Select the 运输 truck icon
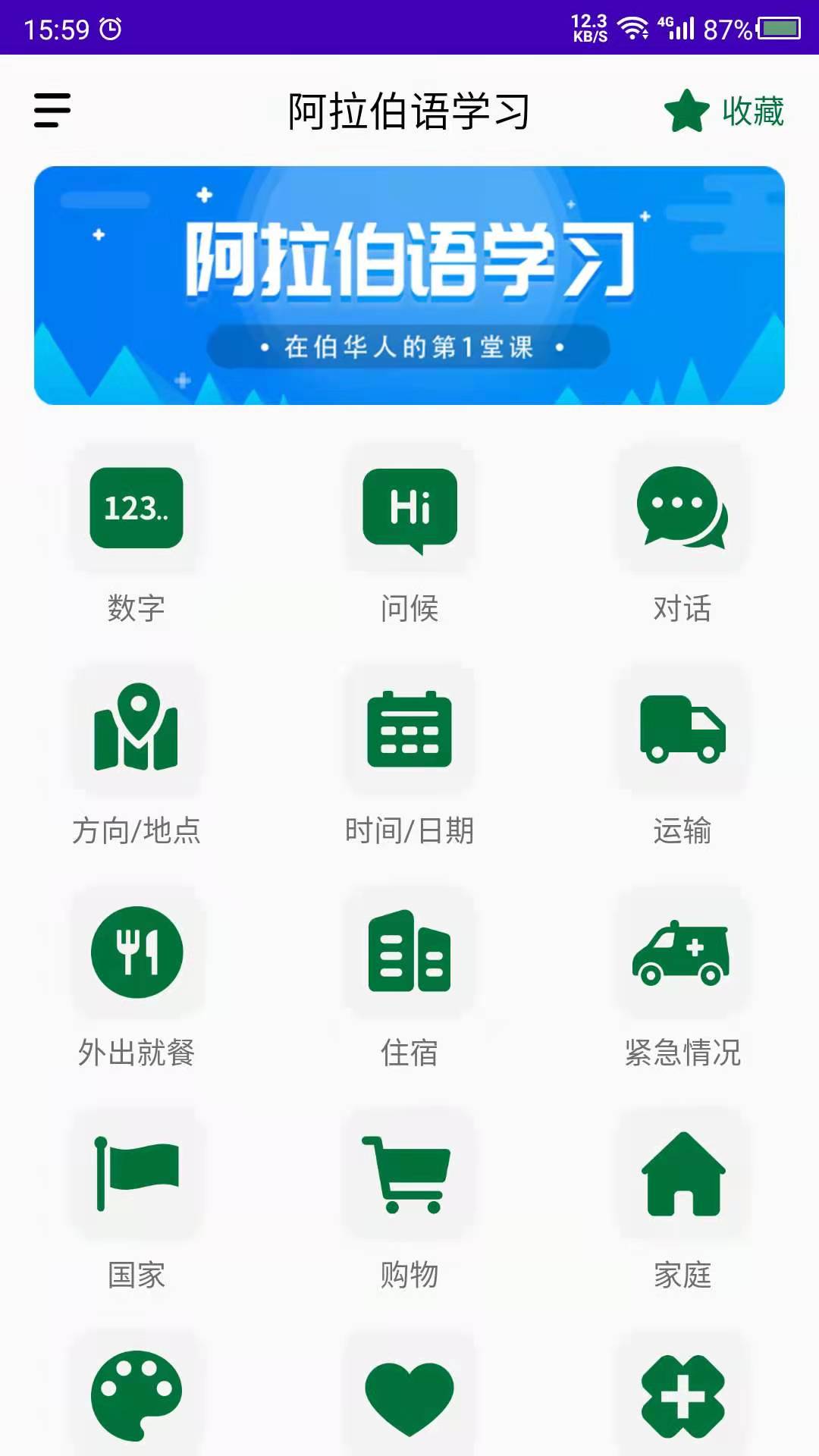The image size is (819, 1456). click(x=681, y=730)
